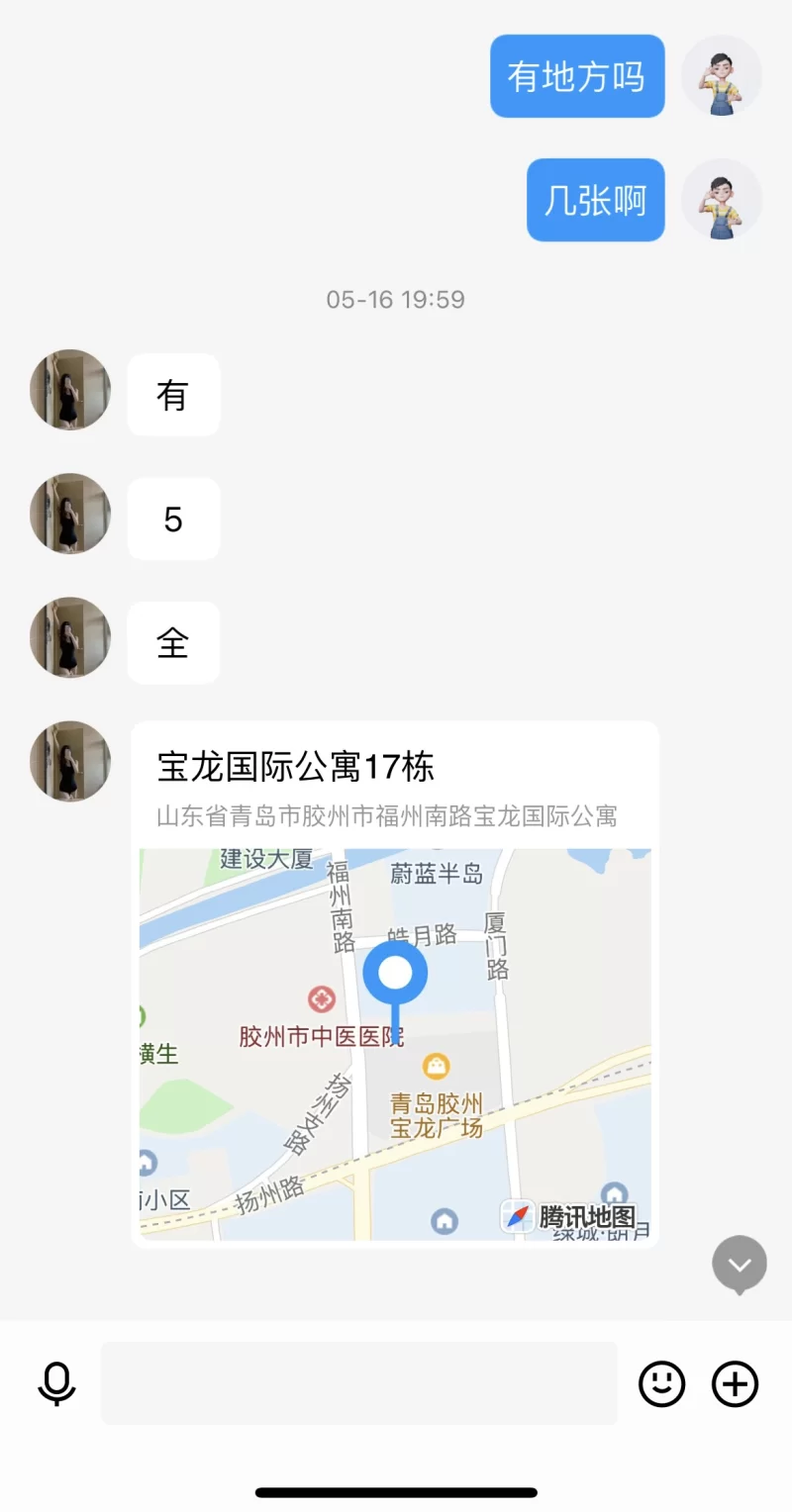Screen dimensions: 792x1512
Task: Focus the message text input field
Action: pos(358,1382)
